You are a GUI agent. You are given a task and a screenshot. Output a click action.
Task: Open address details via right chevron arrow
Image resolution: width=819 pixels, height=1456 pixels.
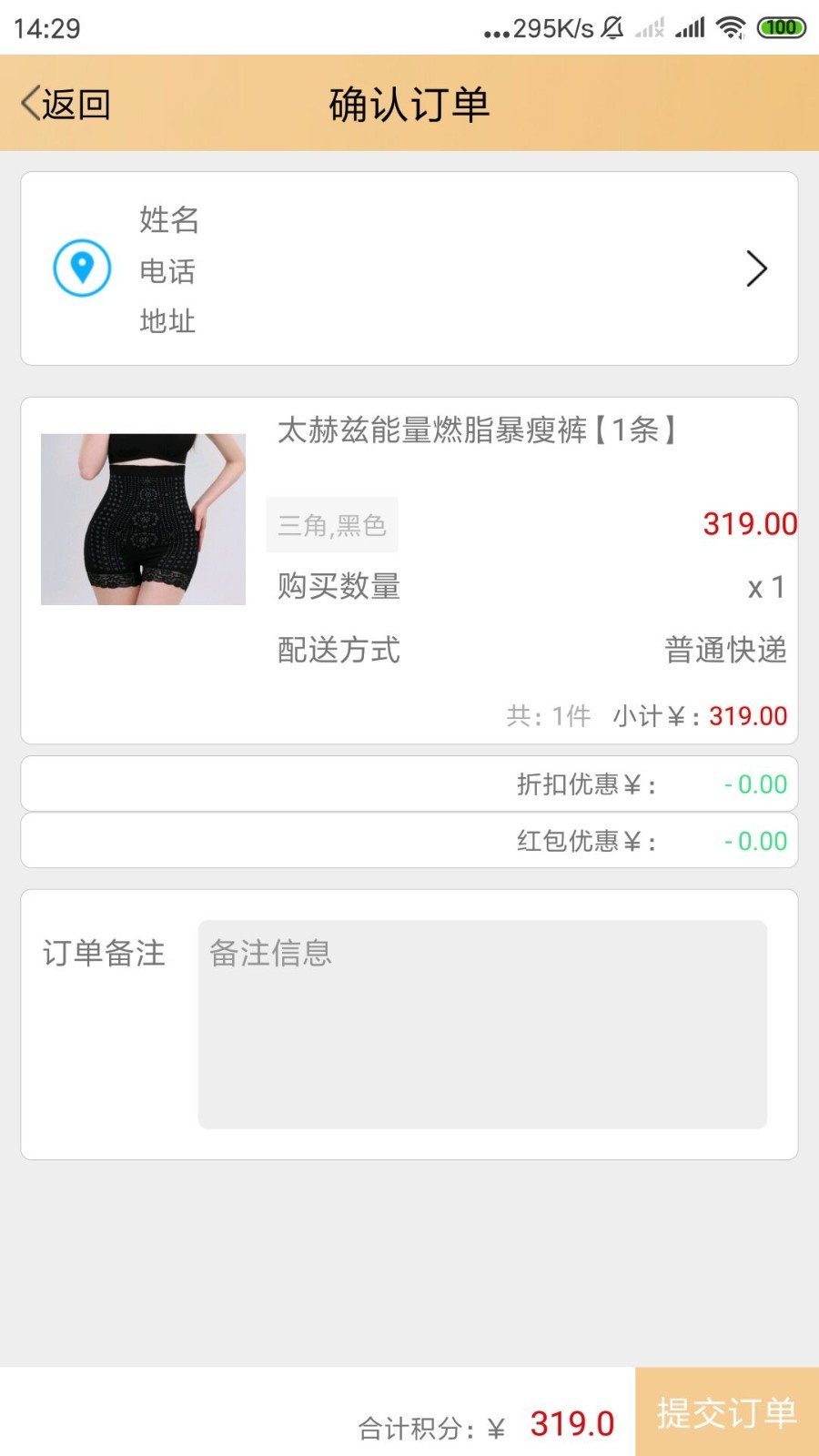757,269
